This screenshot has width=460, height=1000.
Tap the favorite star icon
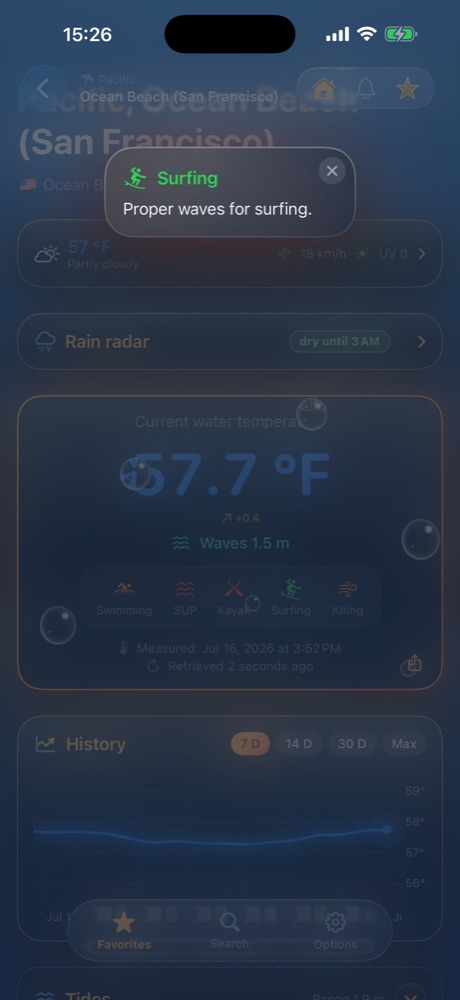coord(407,89)
